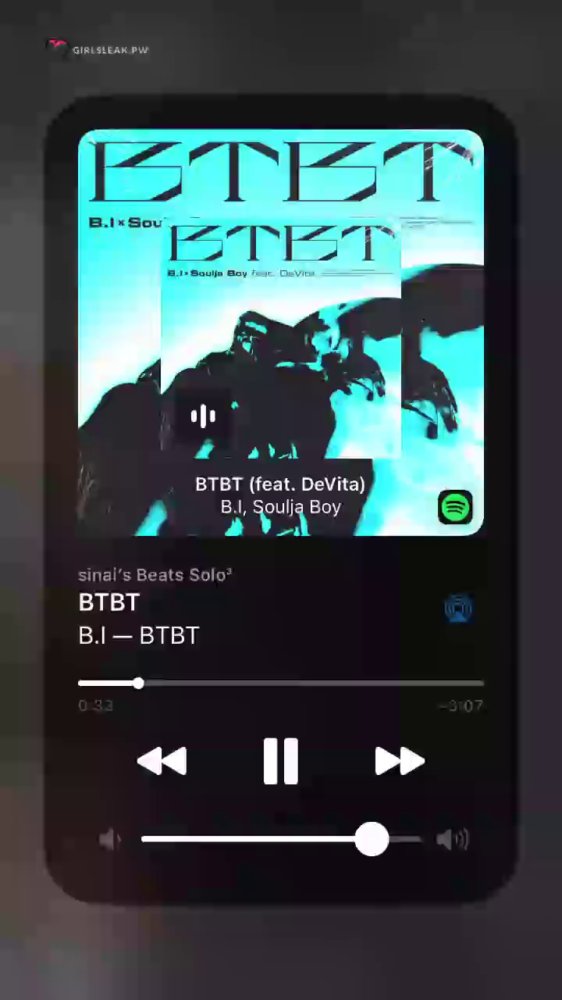This screenshot has width=562, height=1000.
Task: Tap the volume slider to change volume
Action: (x=281, y=839)
